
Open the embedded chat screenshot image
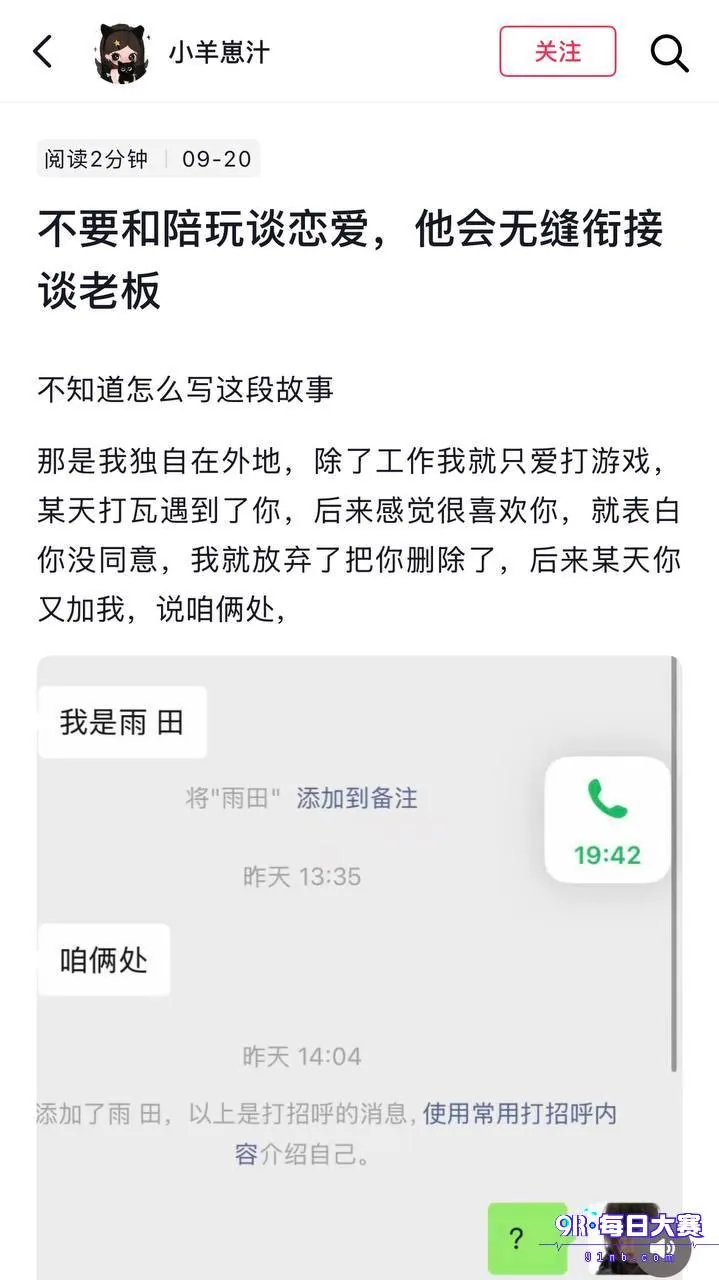360,967
